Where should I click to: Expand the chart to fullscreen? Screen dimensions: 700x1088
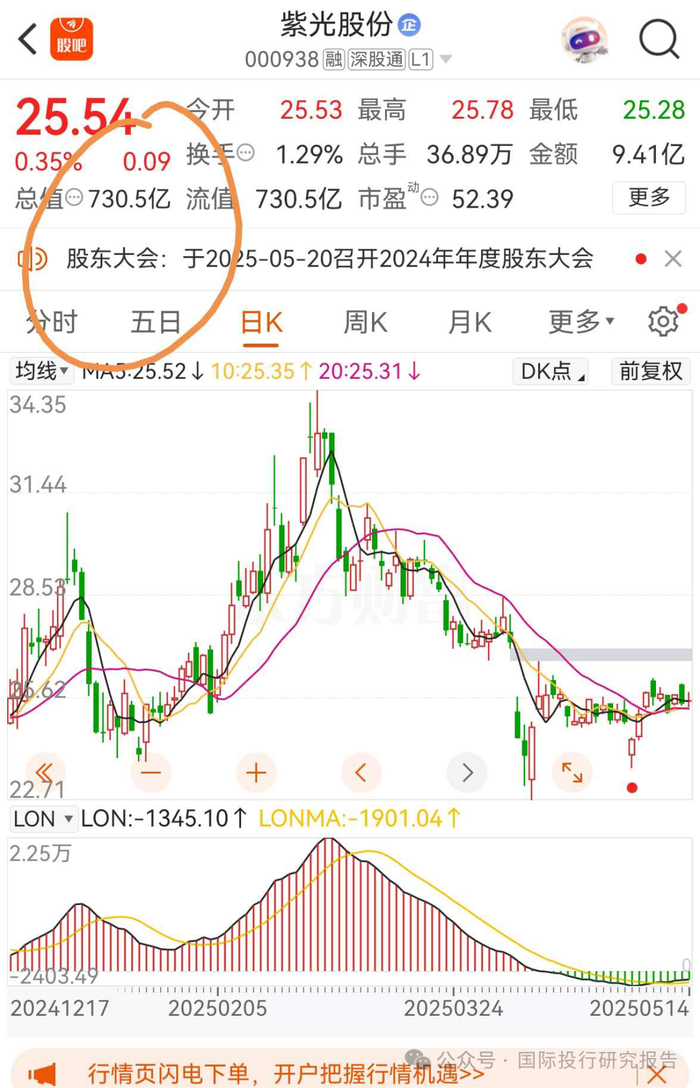572,772
